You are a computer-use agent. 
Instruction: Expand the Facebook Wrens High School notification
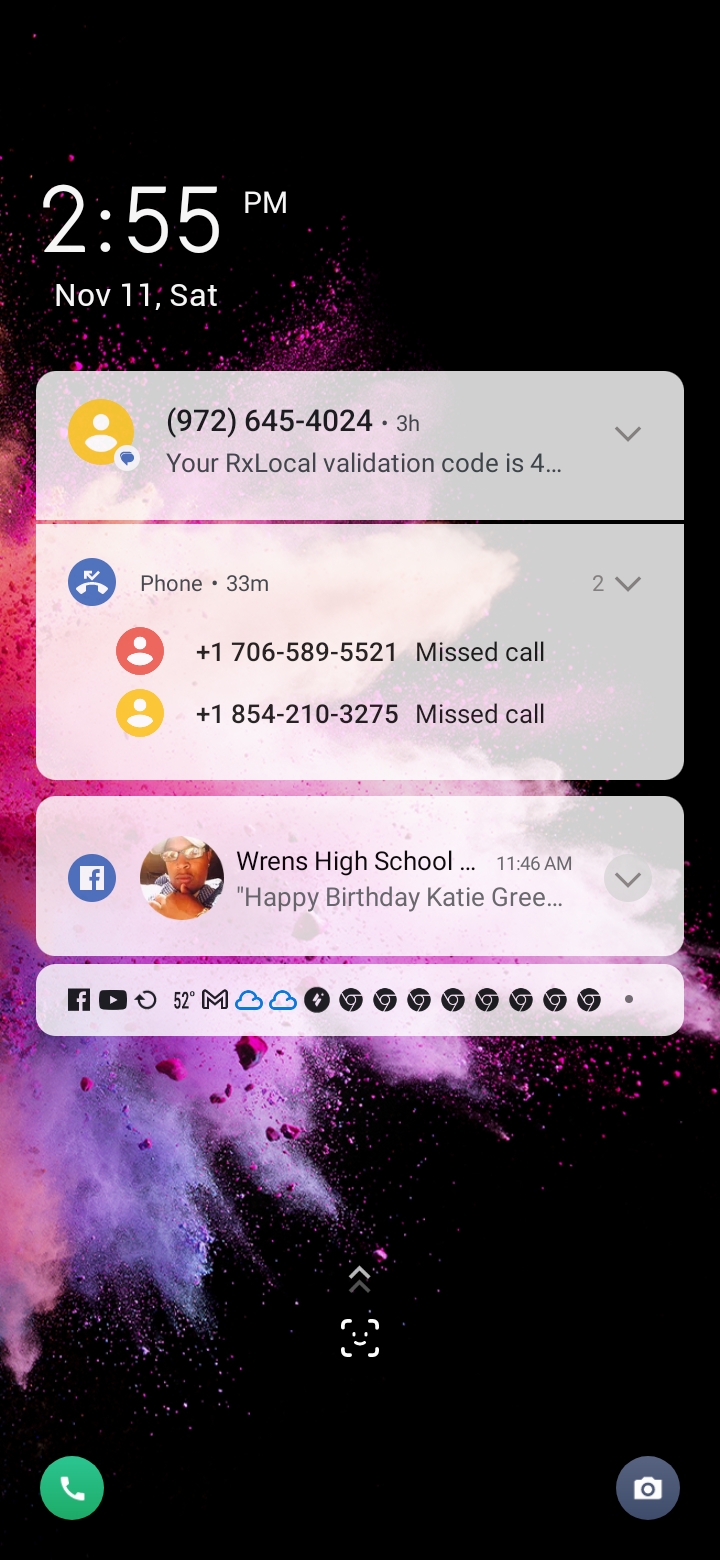pos(627,879)
